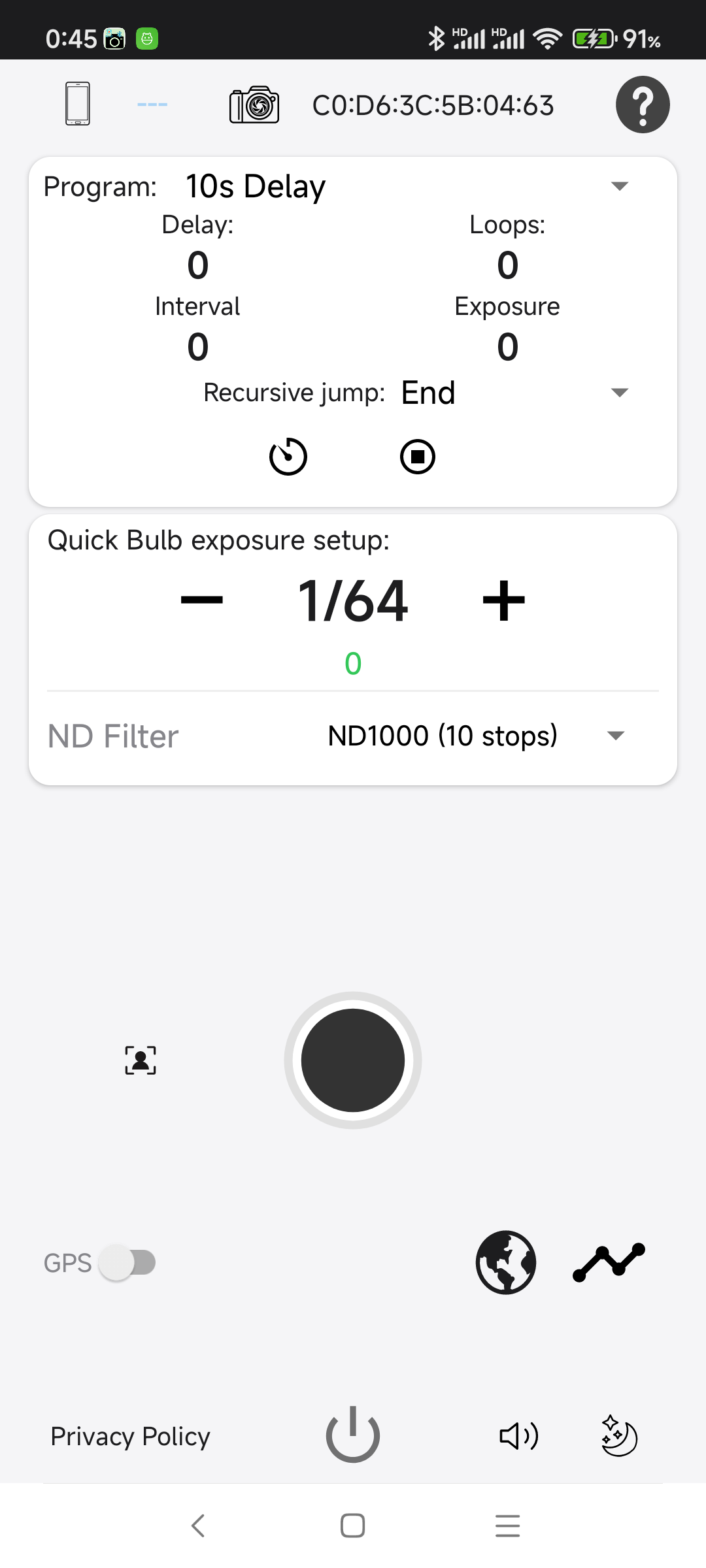Viewport: 706px width, 1568px height.
Task: Switch to night mode moon icon
Action: [x=618, y=1435]
